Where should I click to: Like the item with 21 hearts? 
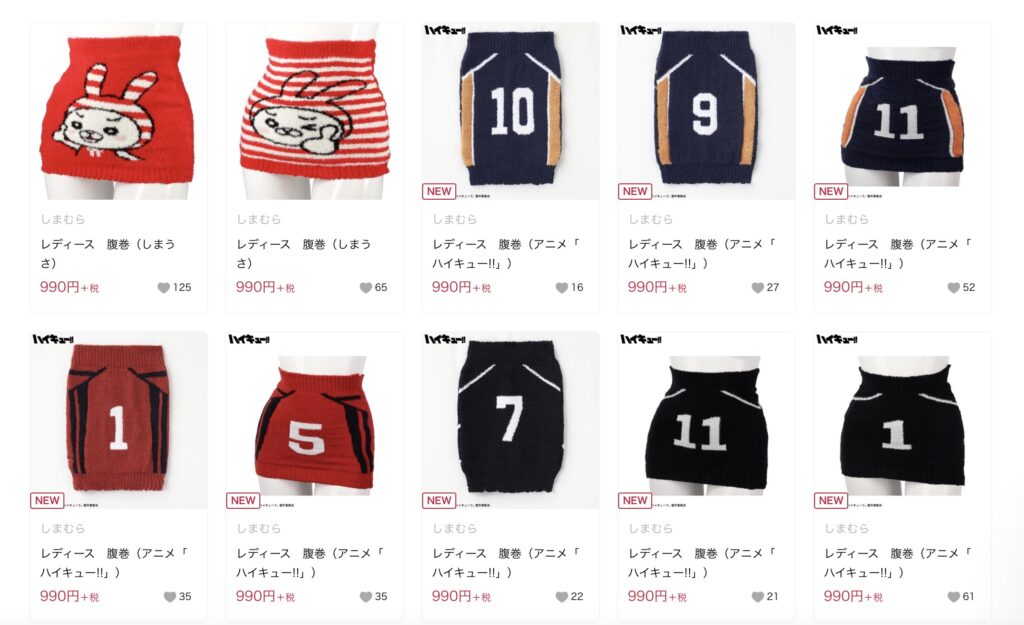pyautogui.click(x=758, y=597)
